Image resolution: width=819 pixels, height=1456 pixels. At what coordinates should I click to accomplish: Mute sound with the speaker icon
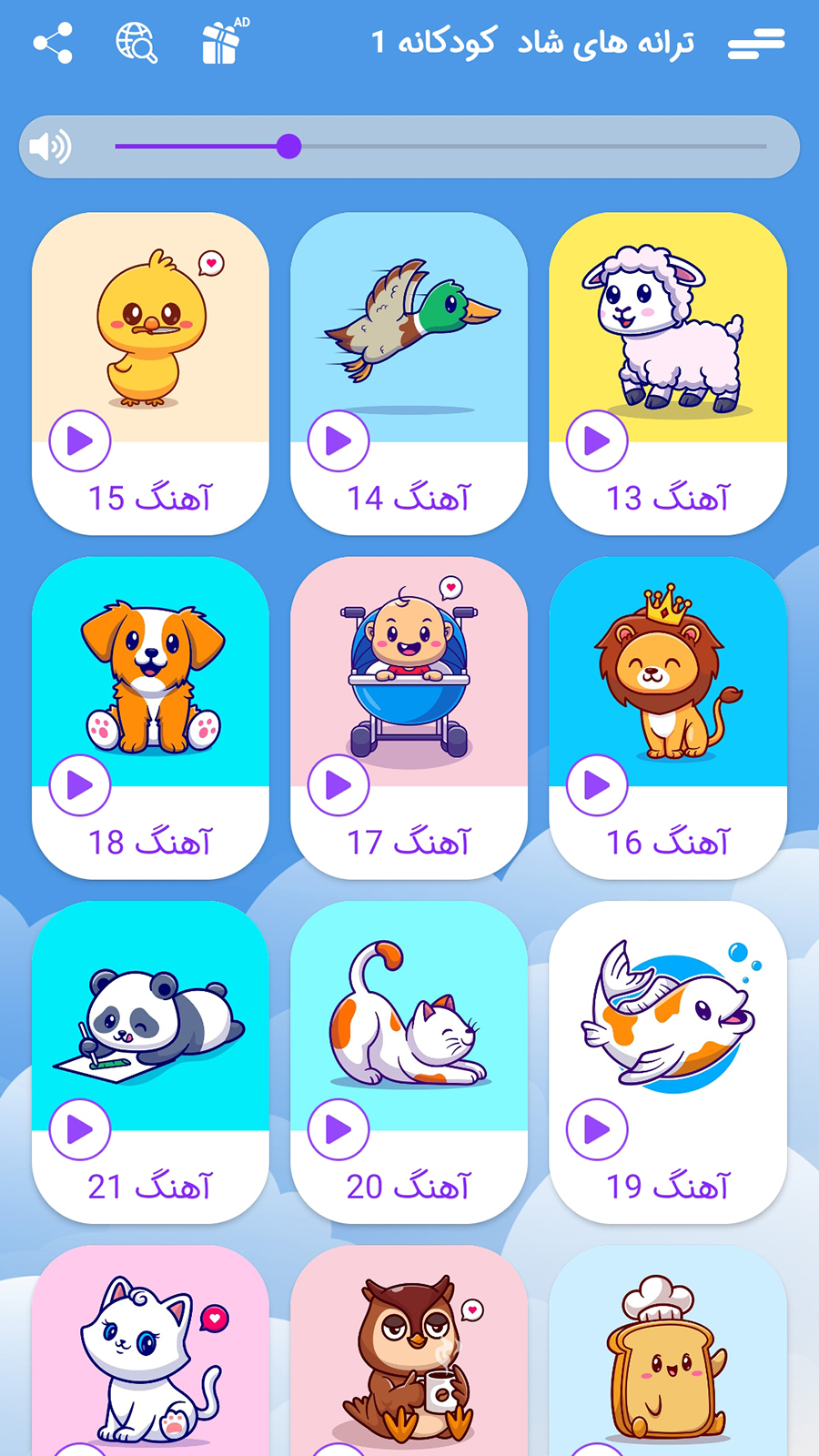point(50,147)
